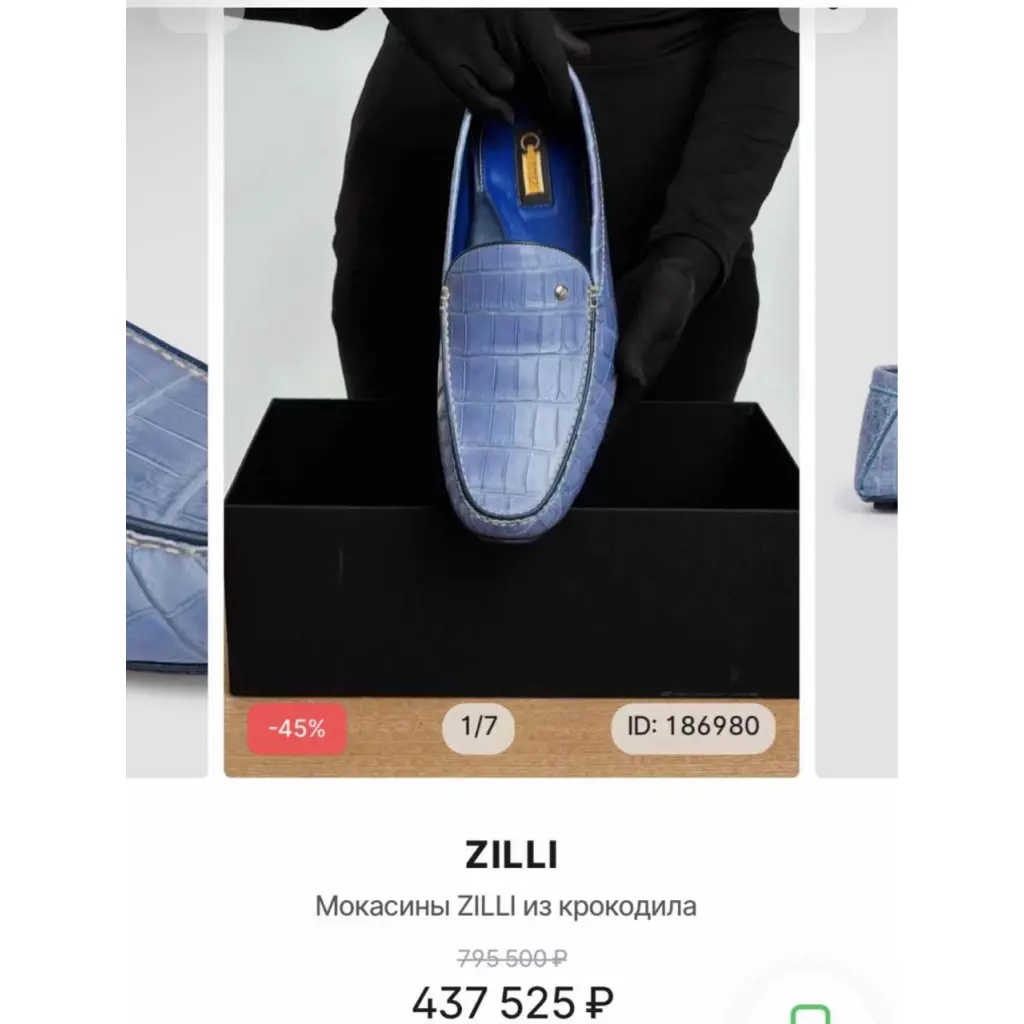Viewport: 1024px width, 1024px height.
Task: Open the green floating chat button
Action: click(x=808, y=1010)
